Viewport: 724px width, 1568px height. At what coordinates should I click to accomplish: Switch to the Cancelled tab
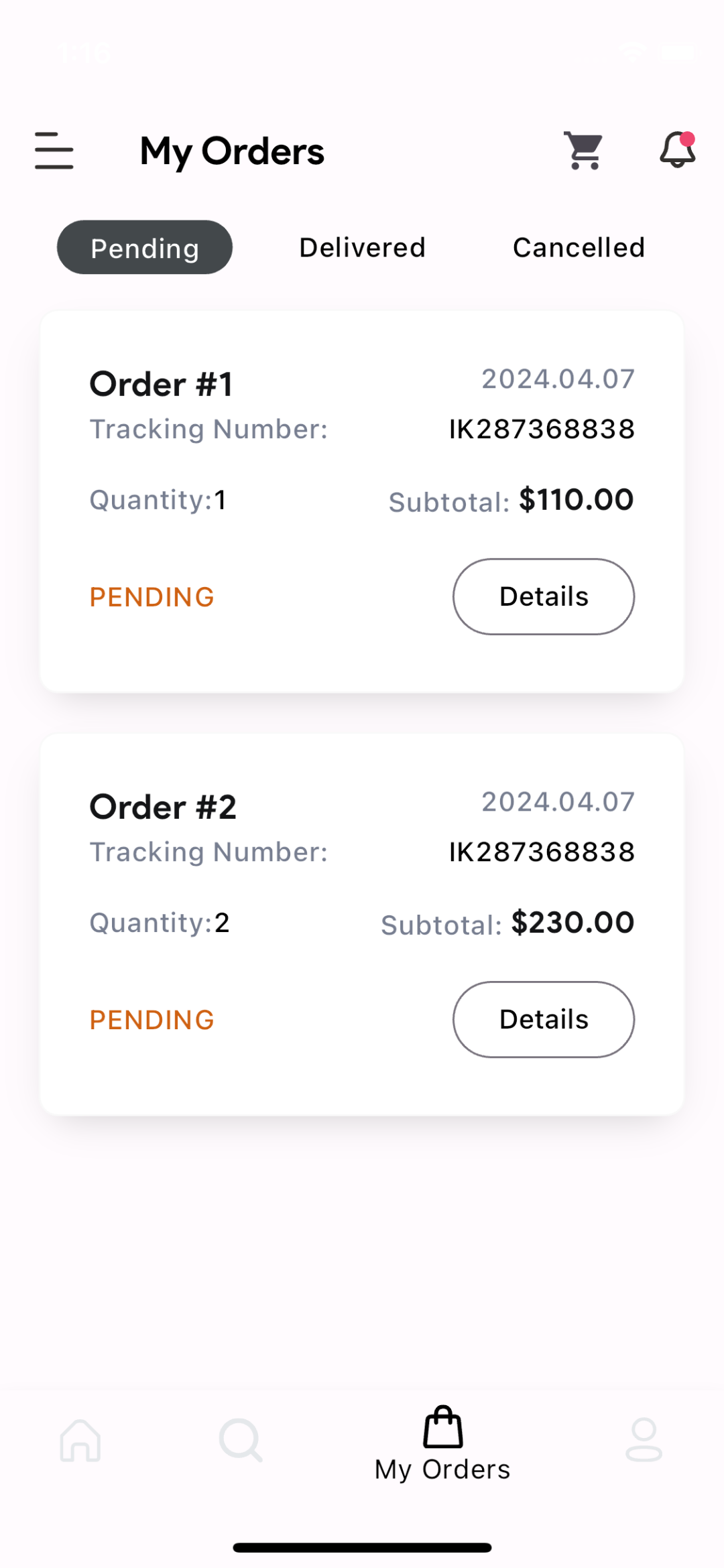[579, 248]
